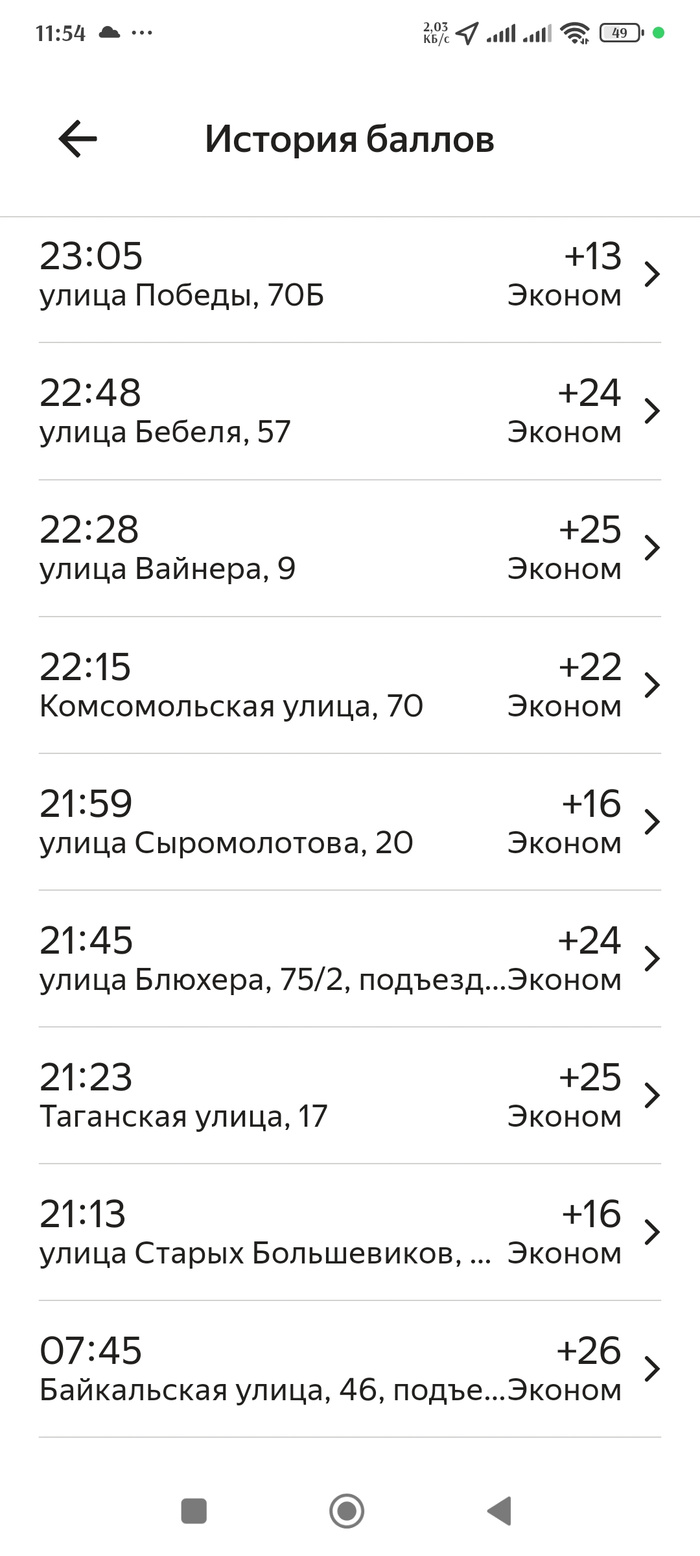Tap the system home button
This screenshot has width=700, height=1556.
[x=347, y=1510]
